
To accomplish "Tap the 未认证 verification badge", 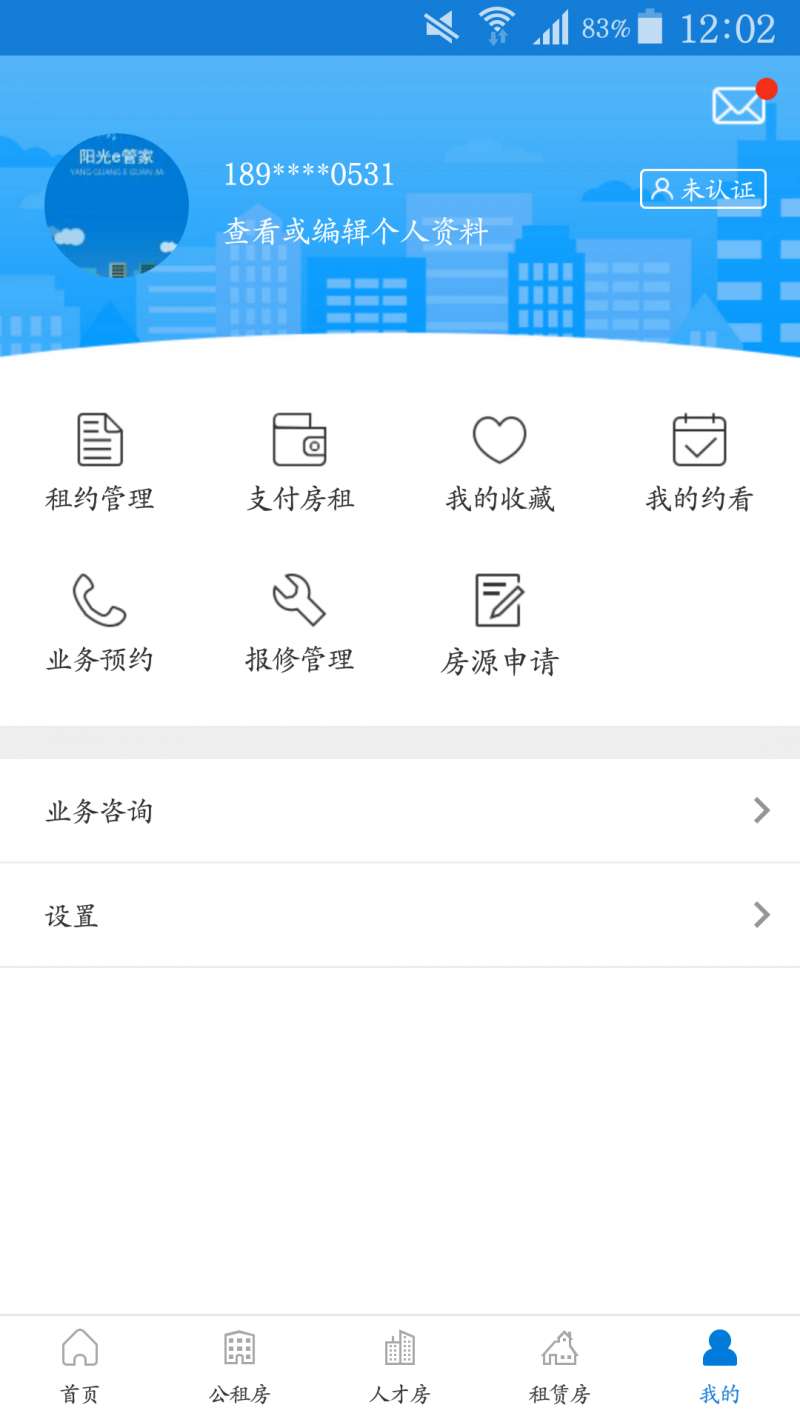I will point(703,189).
